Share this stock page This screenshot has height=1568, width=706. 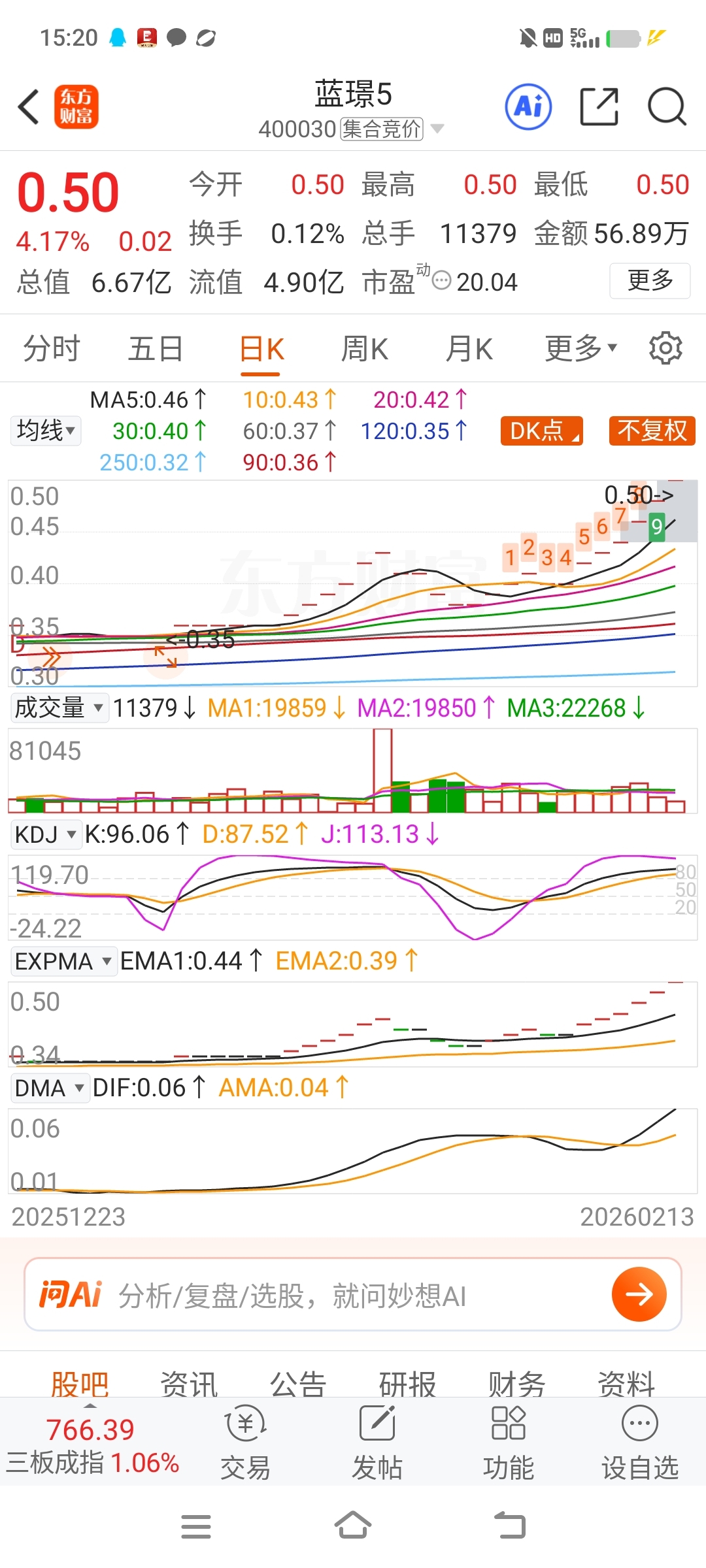[599, 106]
